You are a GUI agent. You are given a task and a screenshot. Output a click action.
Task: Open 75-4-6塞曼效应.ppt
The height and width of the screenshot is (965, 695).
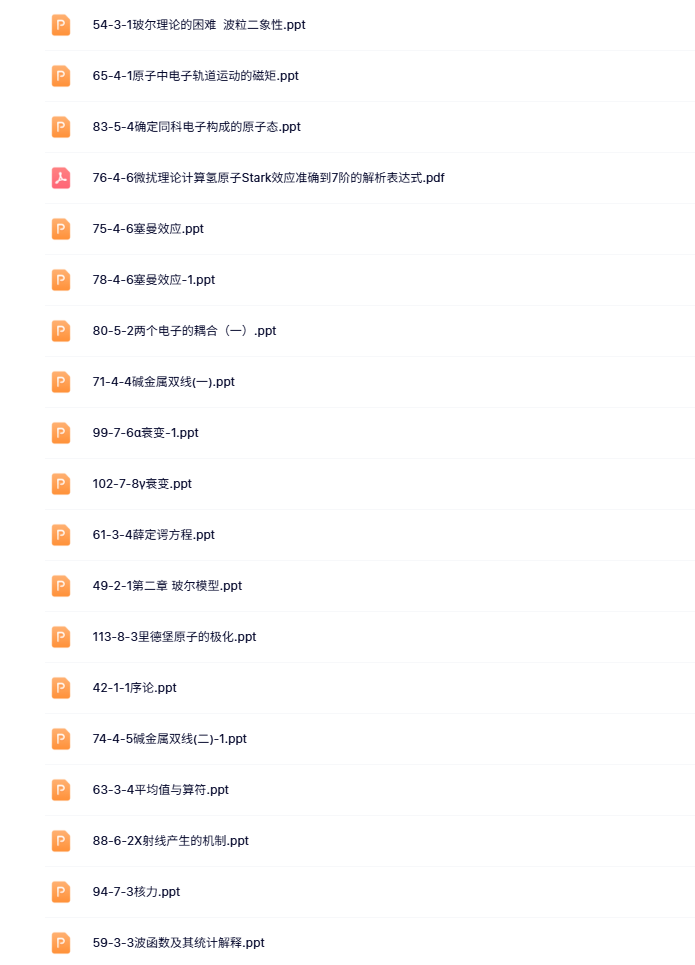(x=148, y=229)
